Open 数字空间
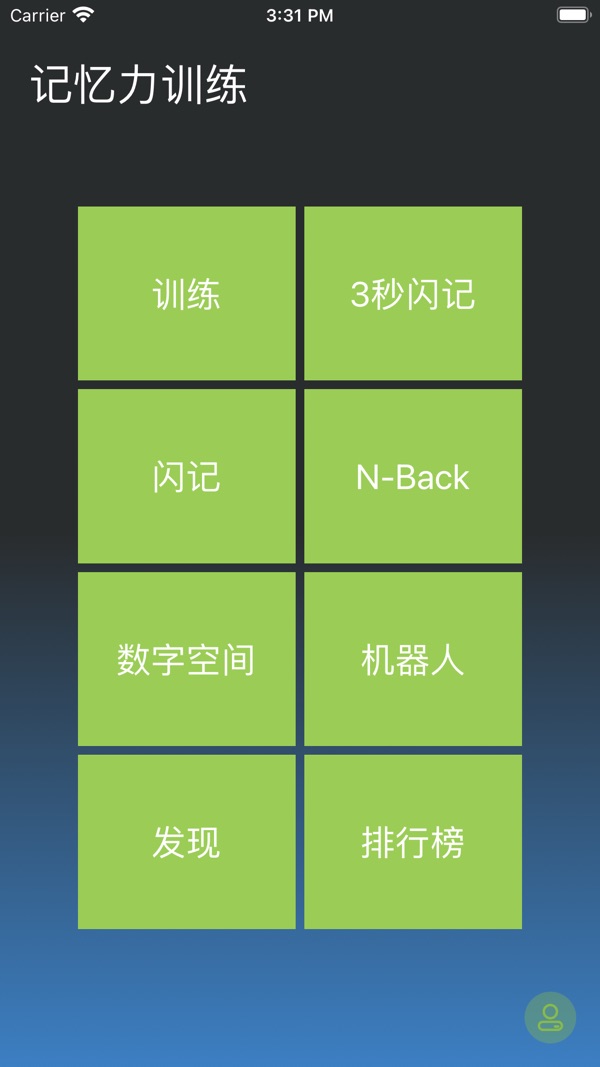 coord(186,659)
